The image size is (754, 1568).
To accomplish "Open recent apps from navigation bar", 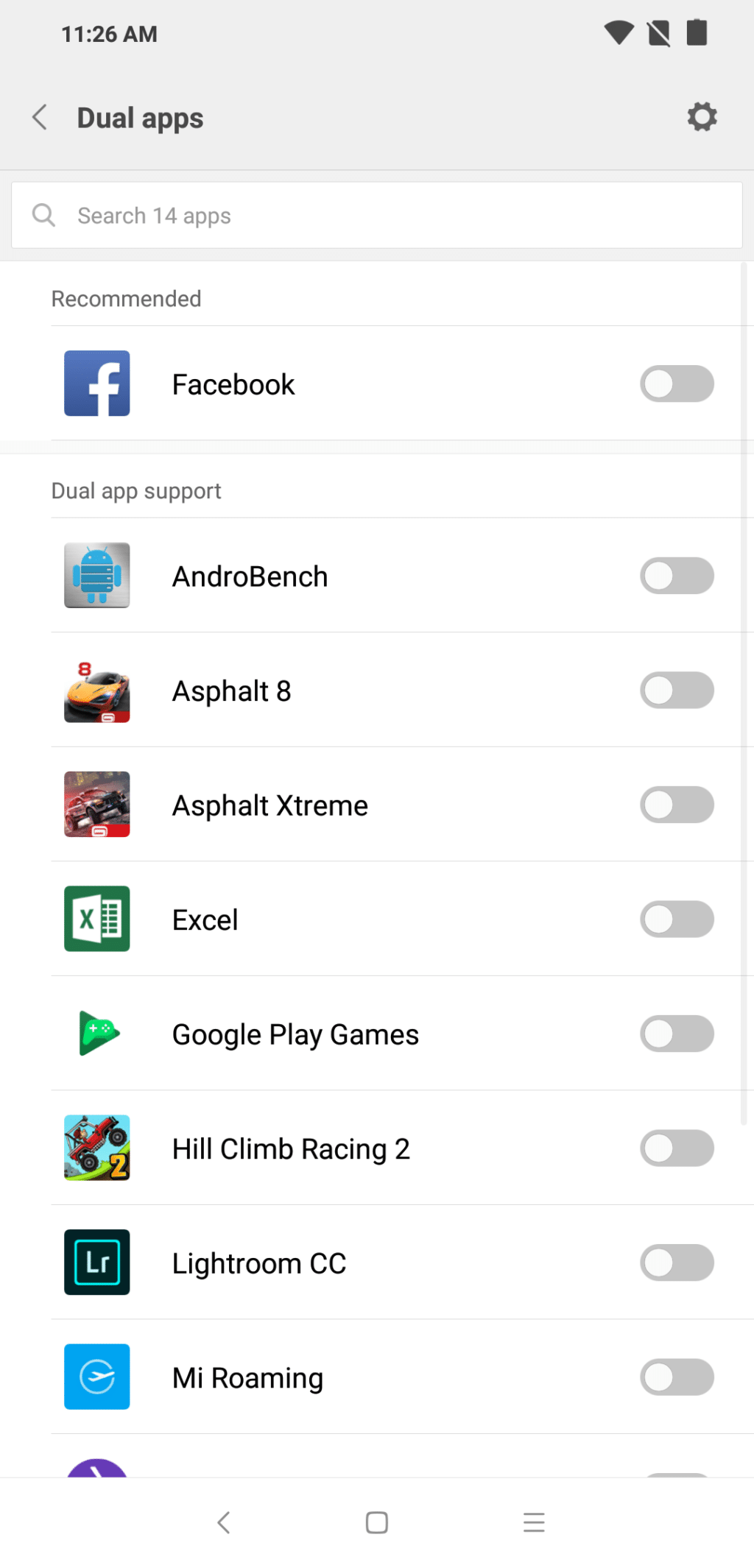I will click(x=534, y=1522).
